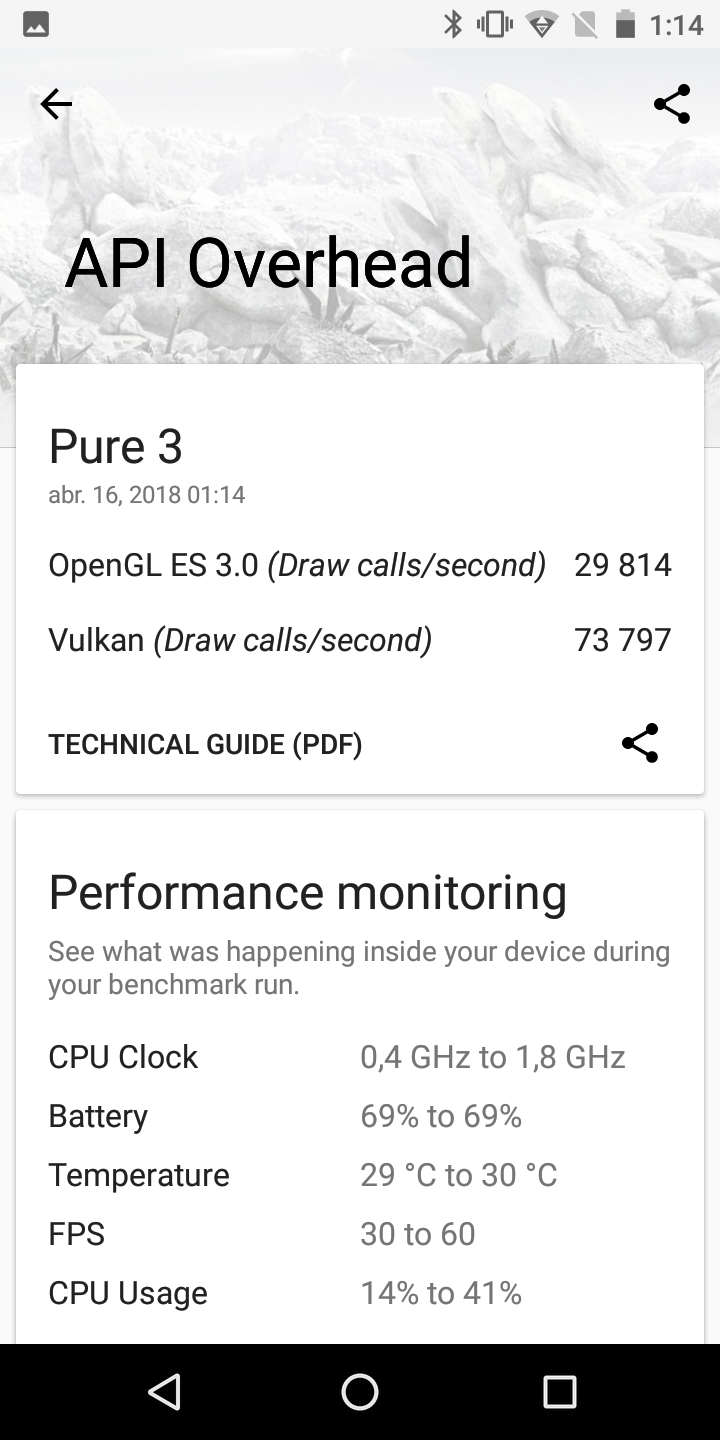Share the Pure 3 result card
This screenshot has height=1440, width=720.
(640, 743)
